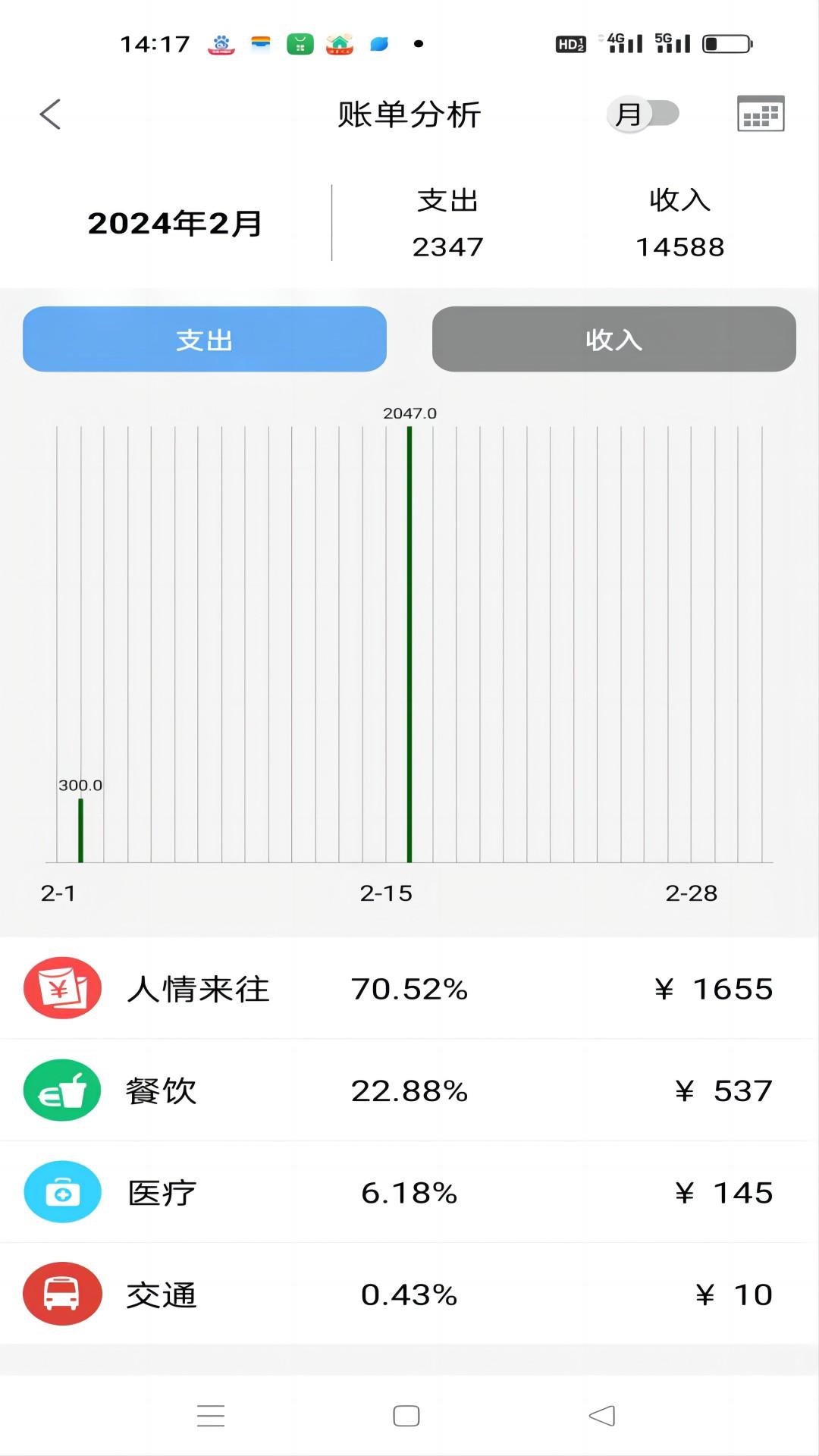This screenshot has height=1456, width=819.
Task: Tap the 2024年2月 date label
Action: tap(173, 224)
